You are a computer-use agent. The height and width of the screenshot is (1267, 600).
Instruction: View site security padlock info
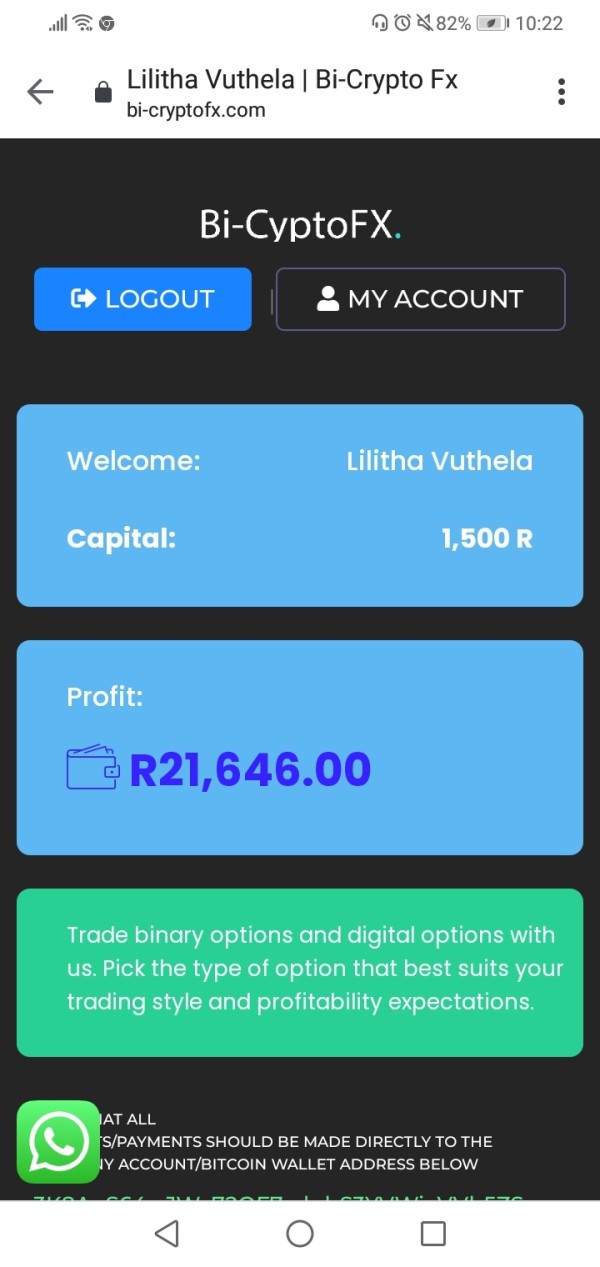102,93
